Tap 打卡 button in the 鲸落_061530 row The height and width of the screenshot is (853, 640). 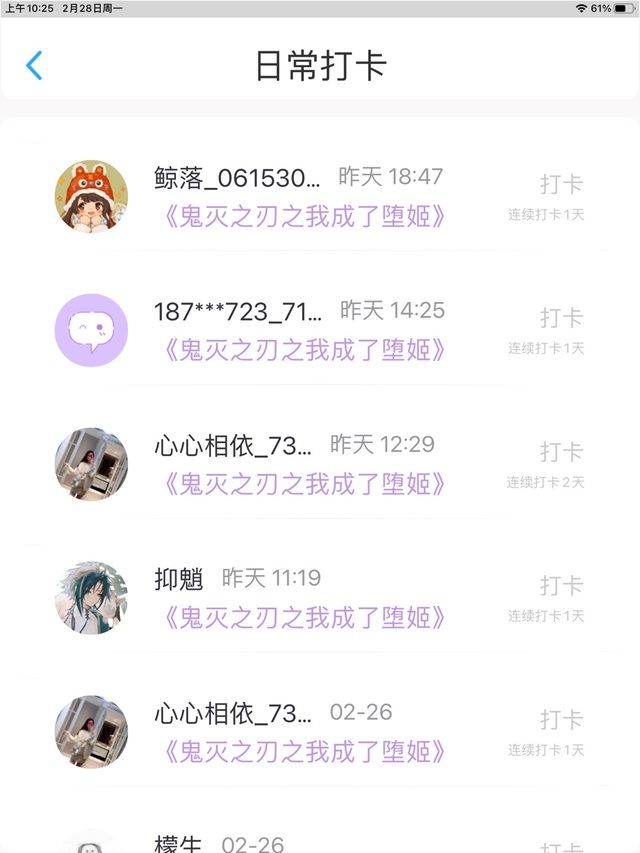pos(562,184)
